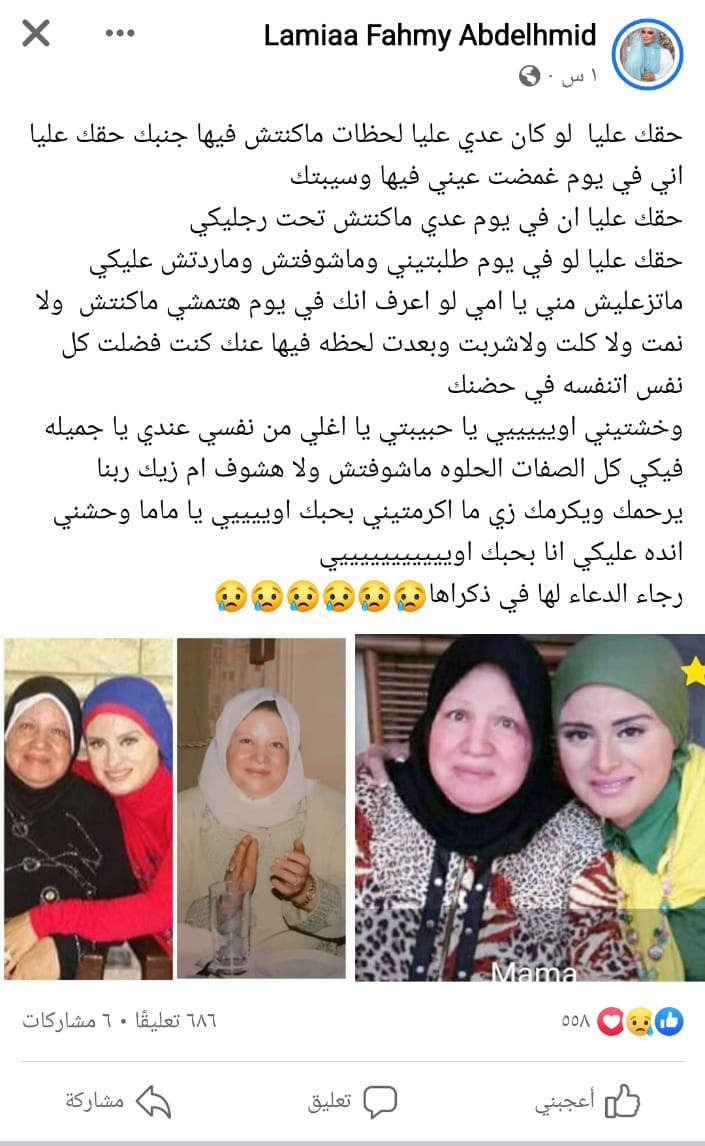Image resolution: width=705 pixels, height=1146 pixels.
Task: Open the middle photo of woman in white hijab
Action: (261, 807)
